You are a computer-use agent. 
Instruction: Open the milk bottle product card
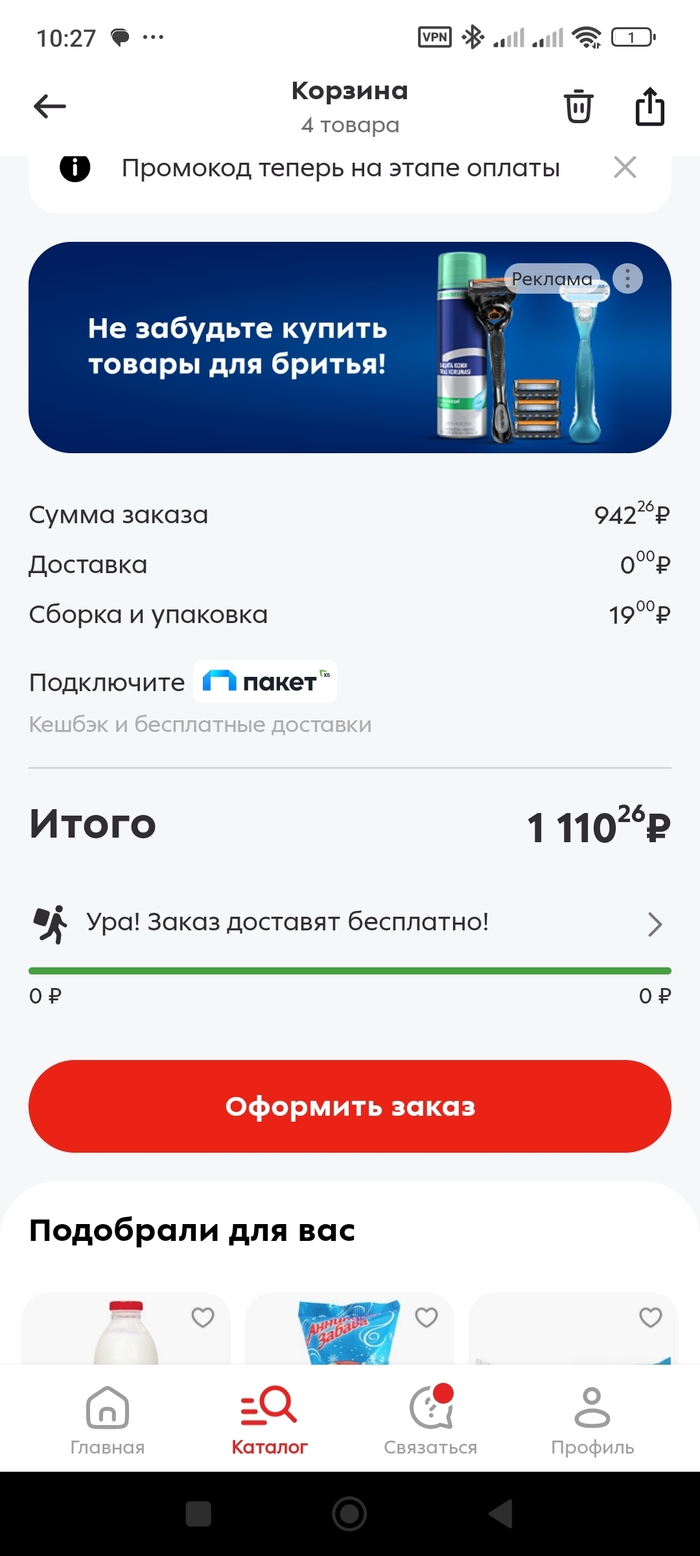pos(125,1335)
